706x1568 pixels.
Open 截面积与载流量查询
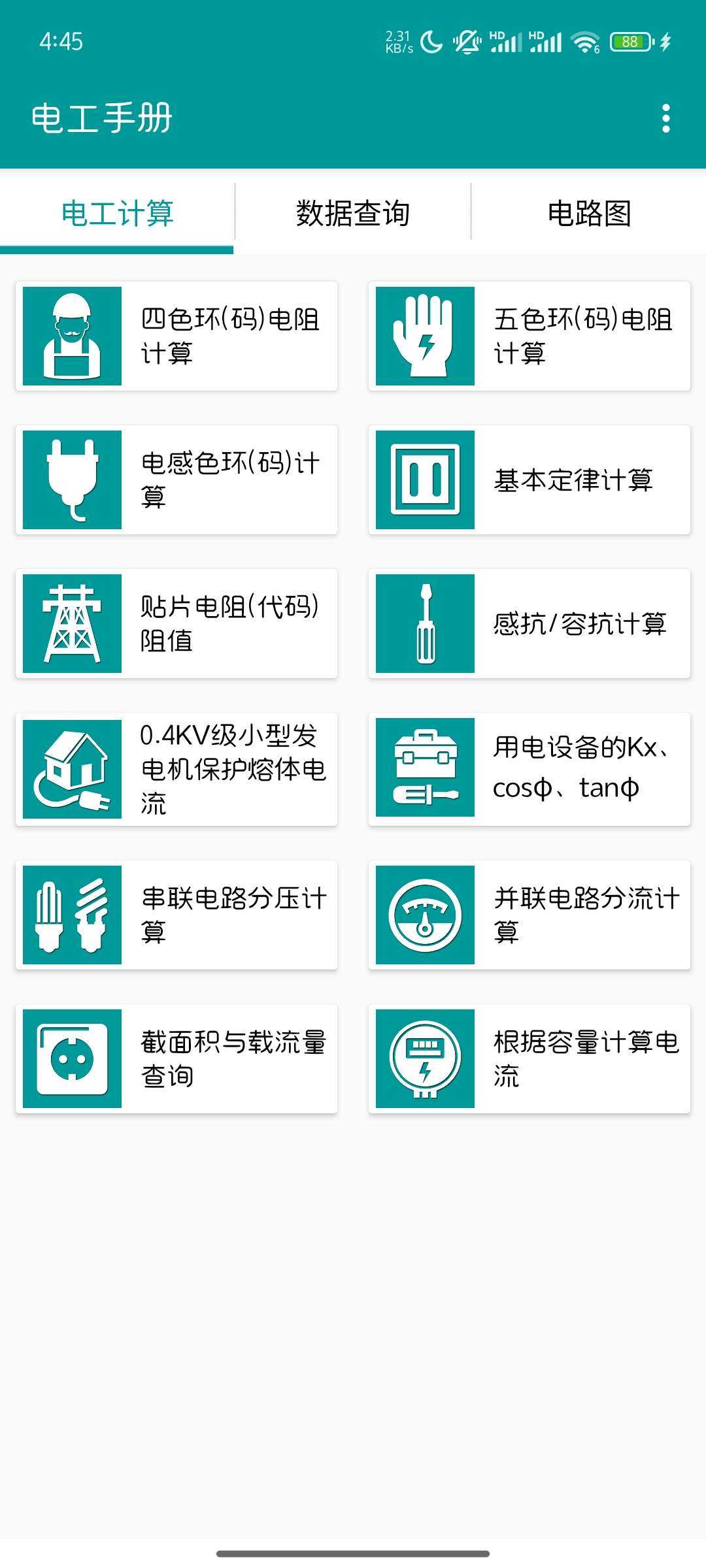pos(176,1058)
